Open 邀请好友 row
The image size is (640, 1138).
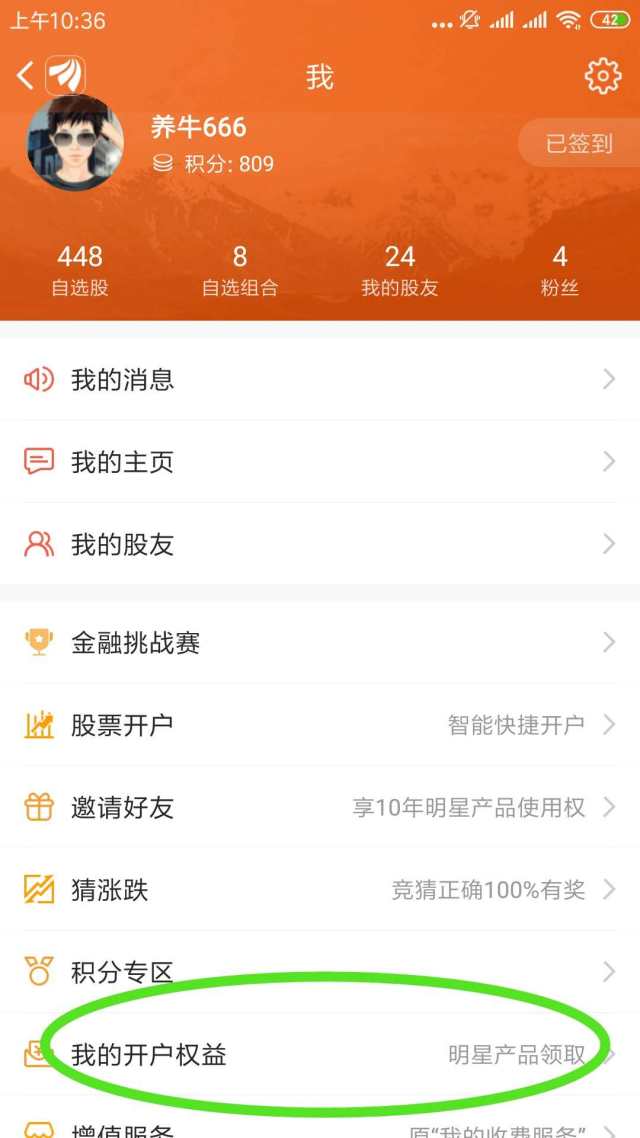pos(320,807)
